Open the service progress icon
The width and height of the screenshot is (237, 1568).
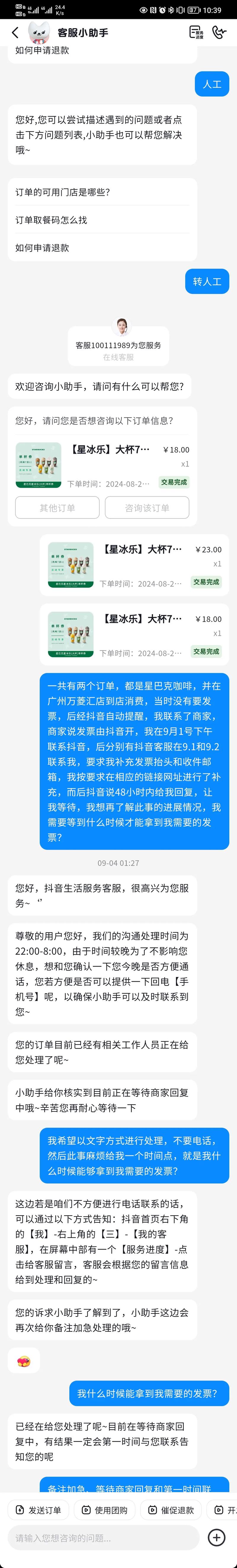click(196, 32)
